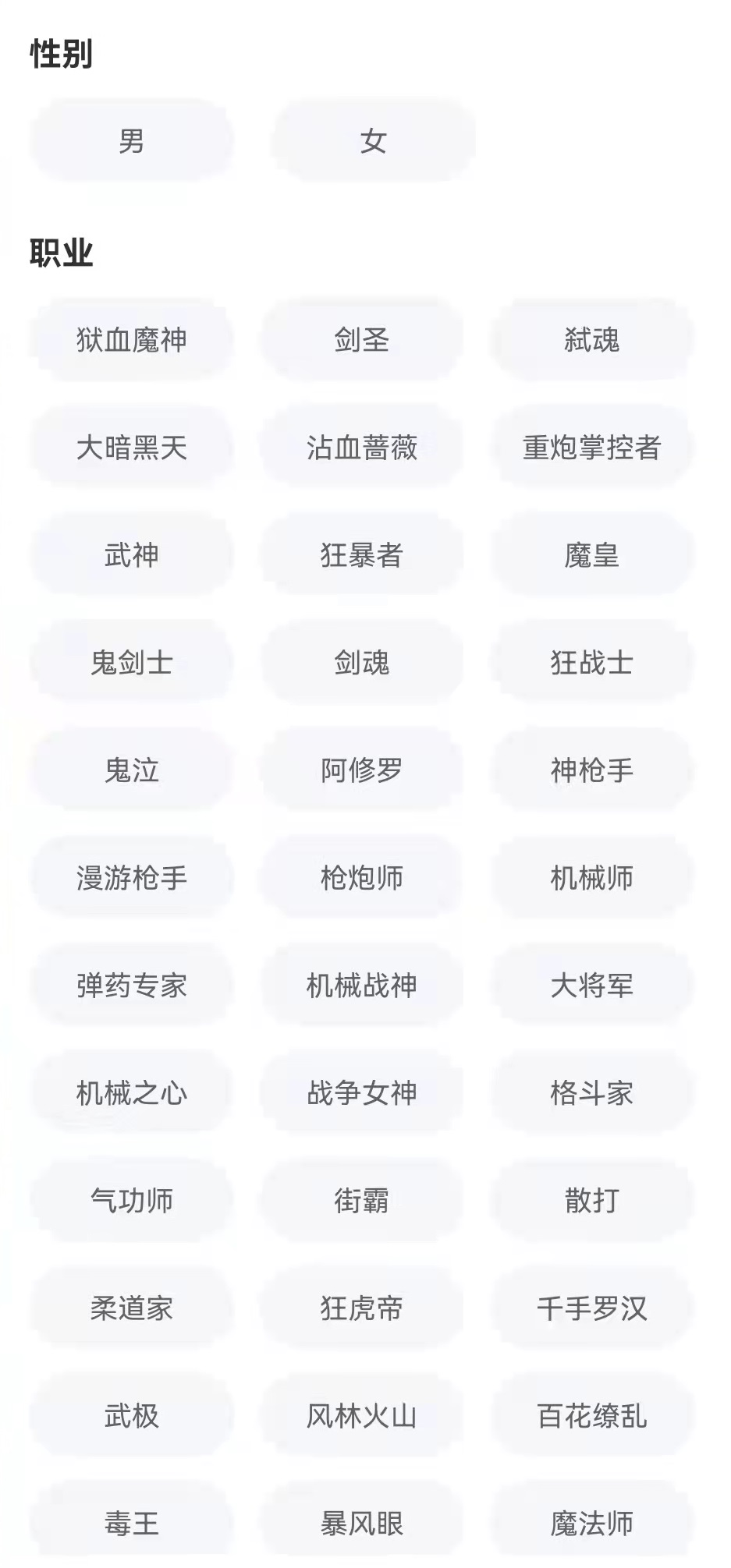Select 大暗黑天 from the class list

[x=132, y=448]
